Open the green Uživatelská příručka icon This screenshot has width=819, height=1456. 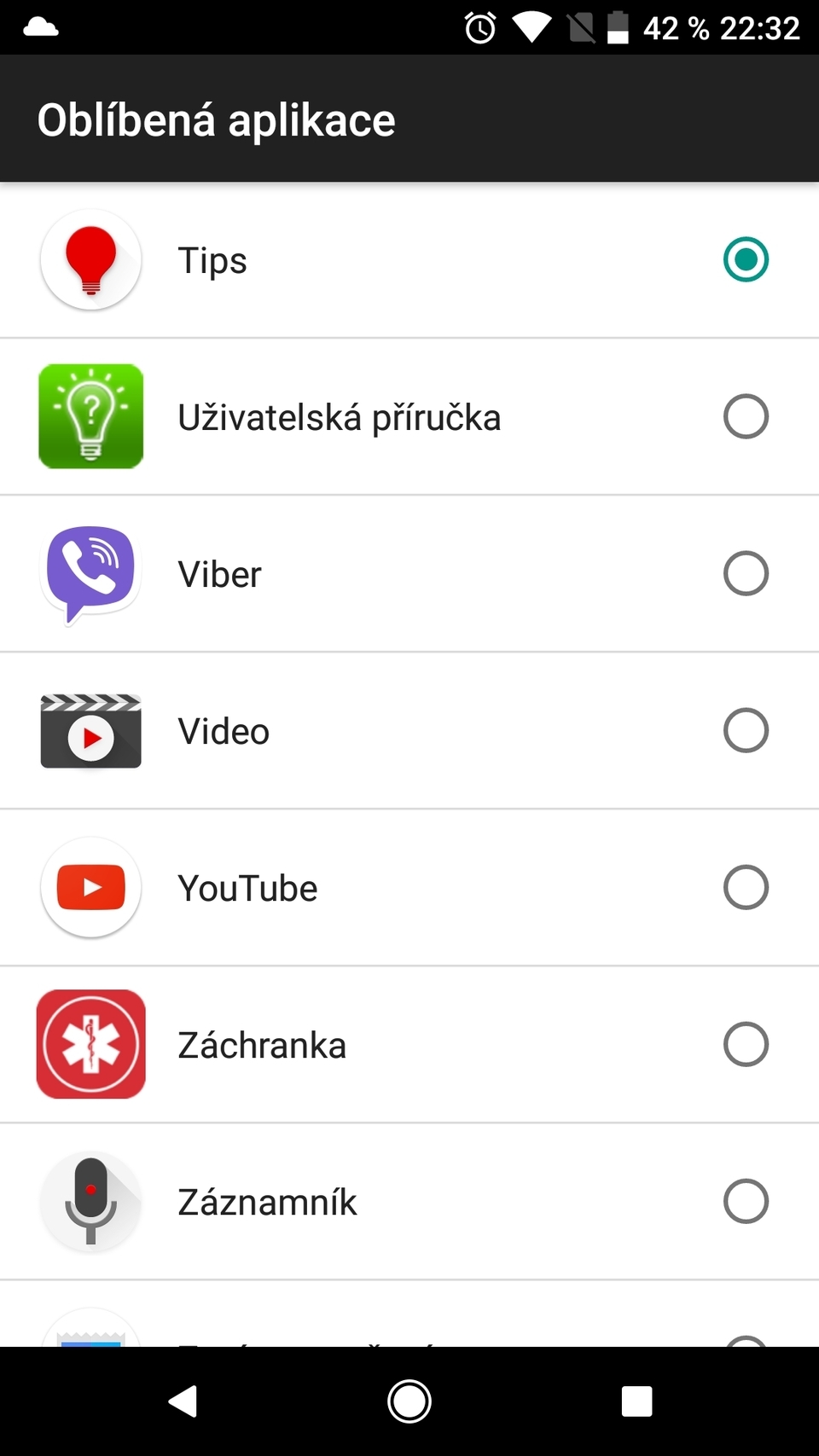(90, 416)
